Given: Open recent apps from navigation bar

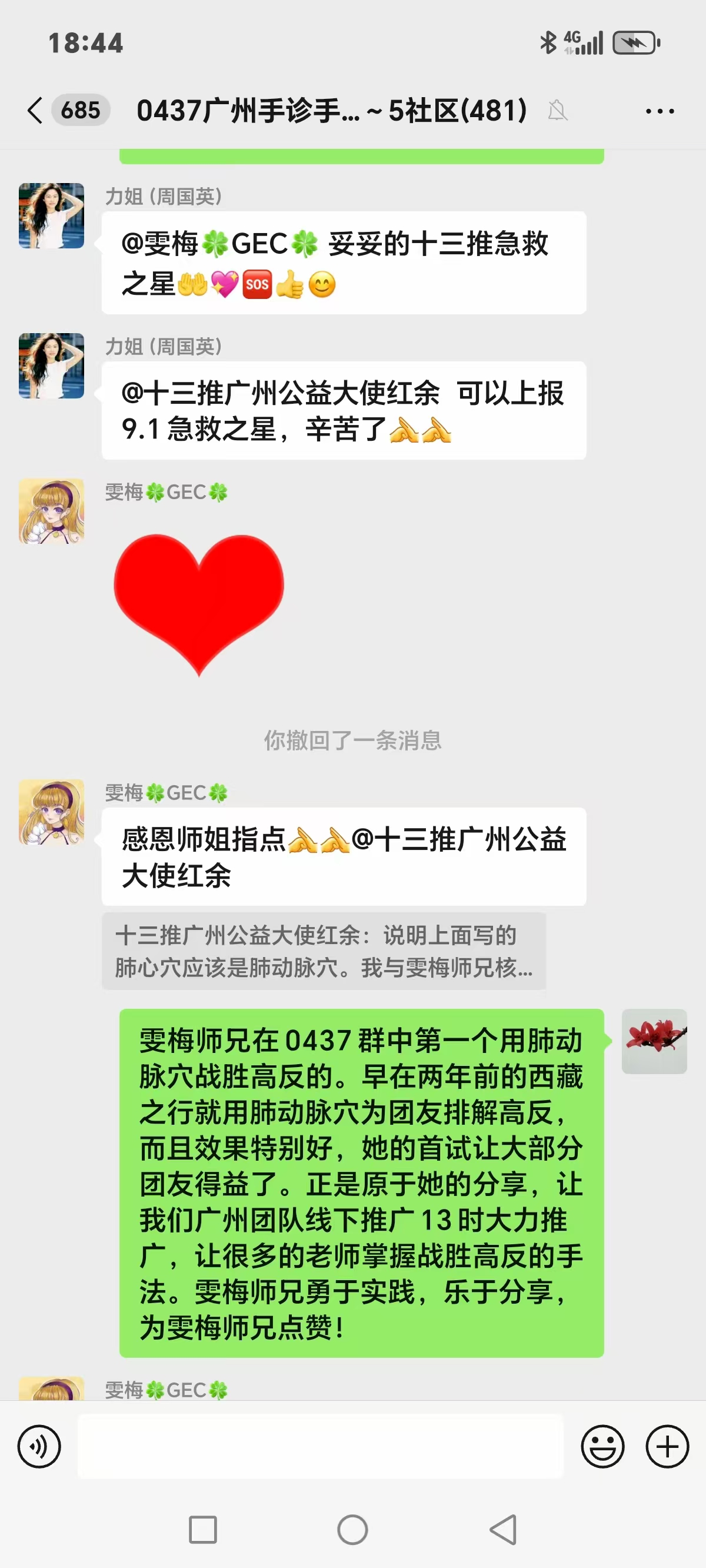Looking at the screenshot, I should (x=202, y=1529).
